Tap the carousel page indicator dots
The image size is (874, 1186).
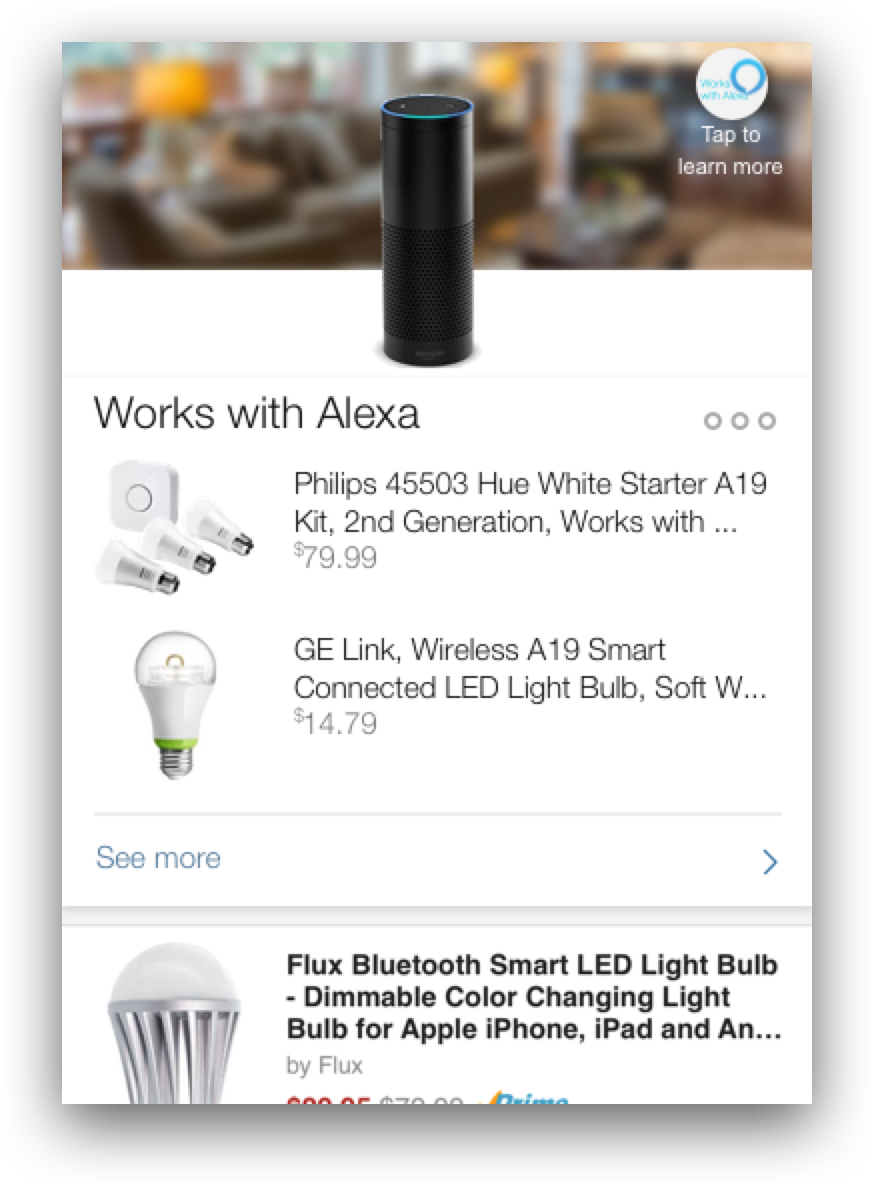click(x=739, y=421)
